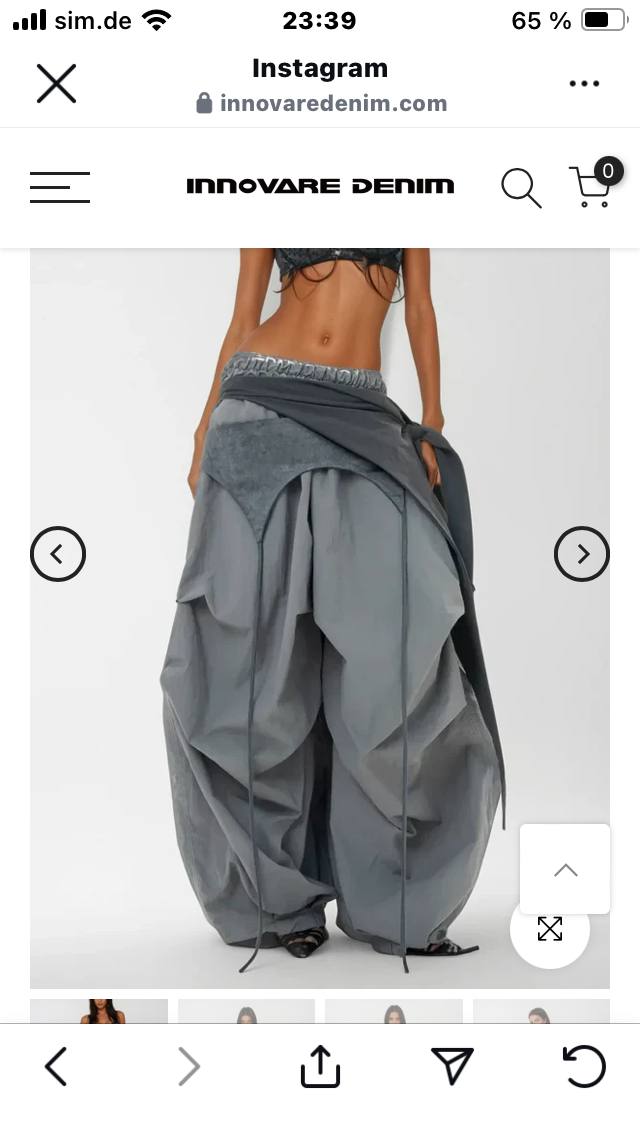Send this page in a direct message
The height and width of the screenshot is (1136, 640).
453,1066
